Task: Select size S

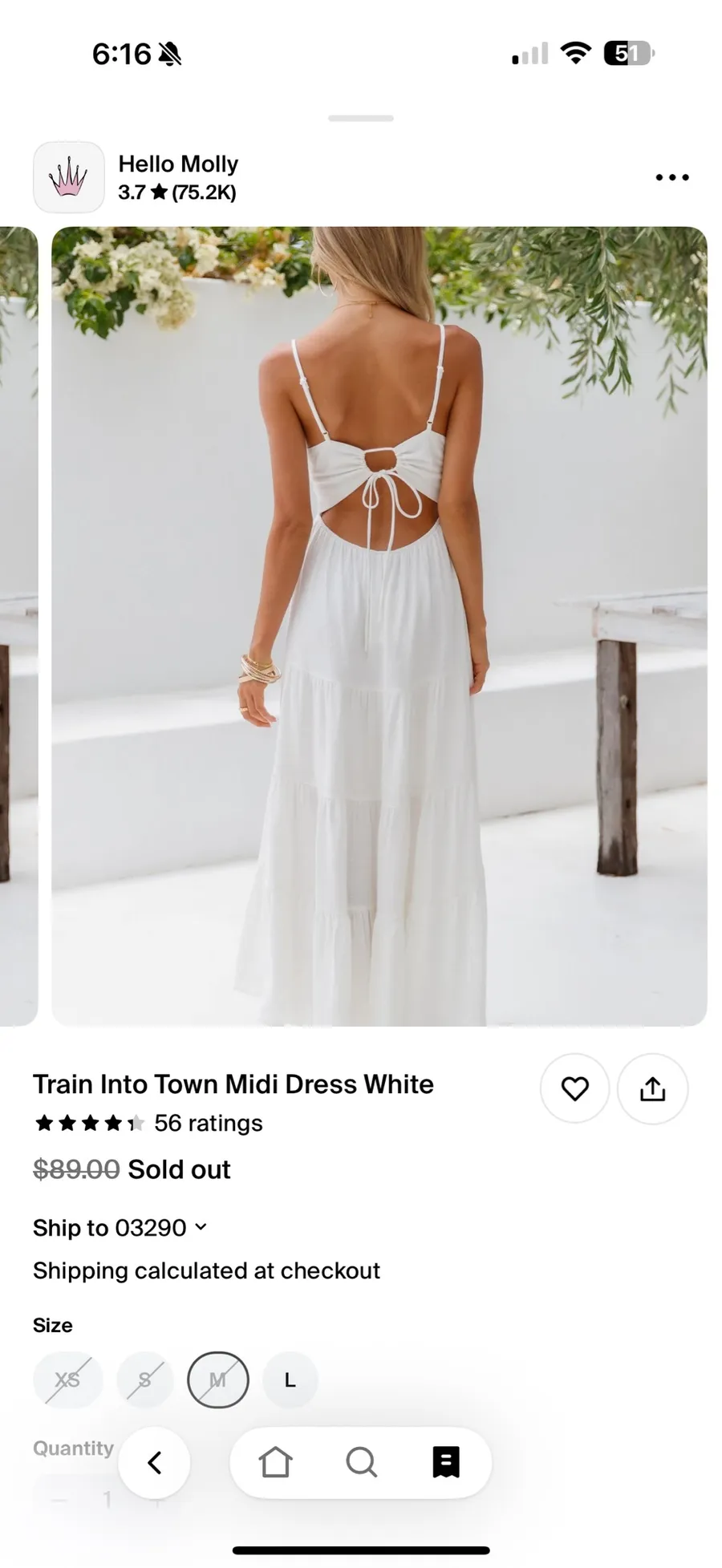Action: pos(145,1380)
